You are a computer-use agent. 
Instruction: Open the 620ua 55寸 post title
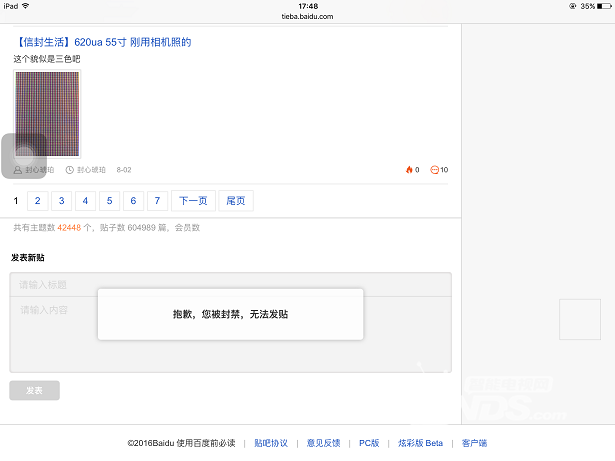(102, 42)
